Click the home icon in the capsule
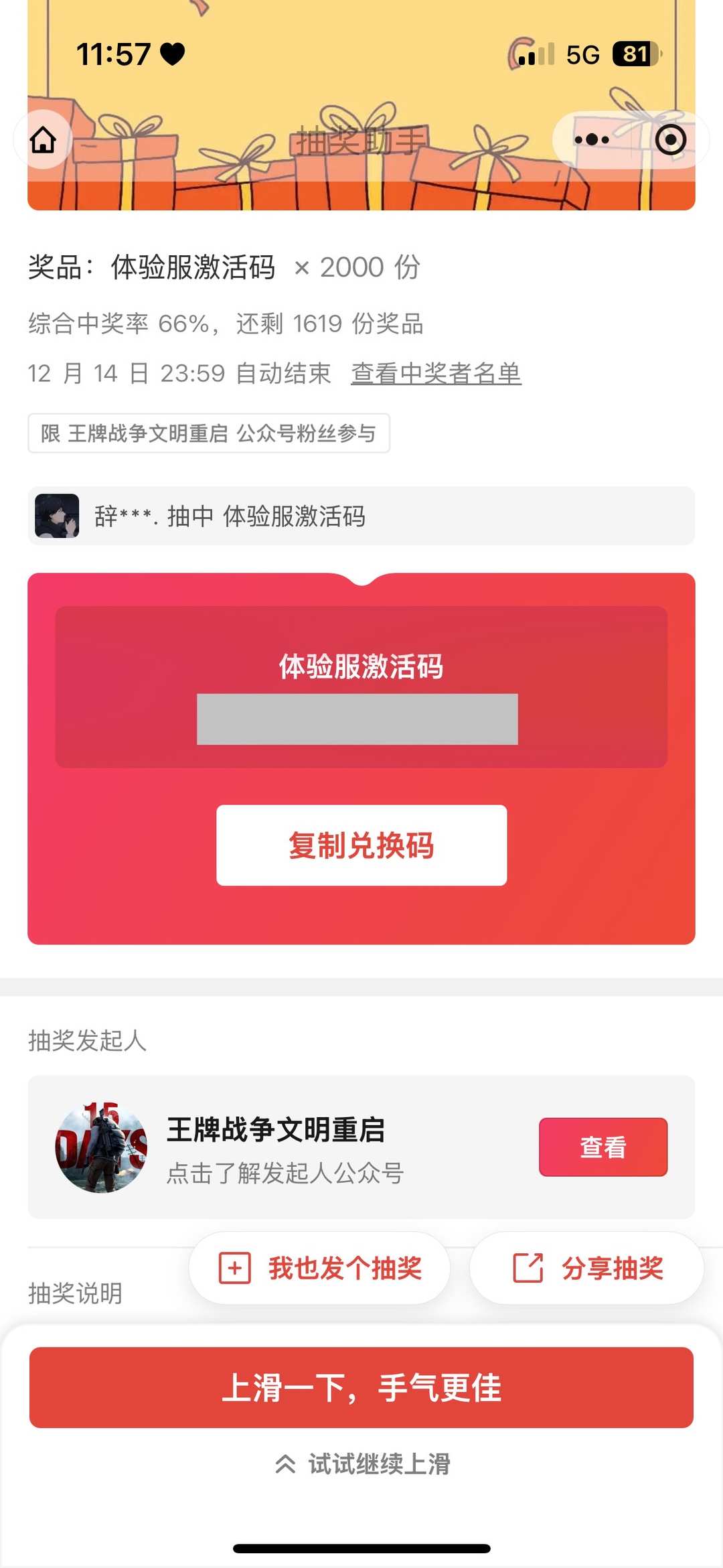 point(42,140)
